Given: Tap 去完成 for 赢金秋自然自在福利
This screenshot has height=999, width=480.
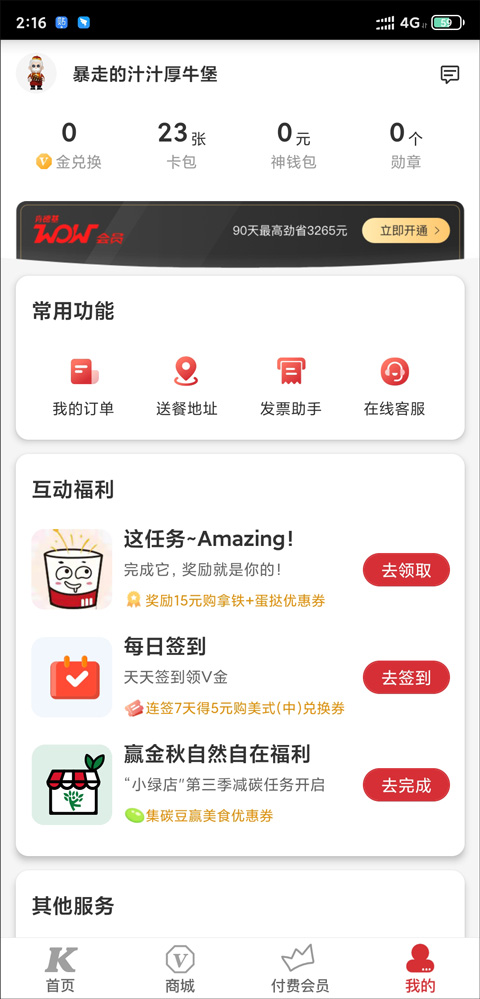Looking at the screenshot, I should click(x=406, y=785).
